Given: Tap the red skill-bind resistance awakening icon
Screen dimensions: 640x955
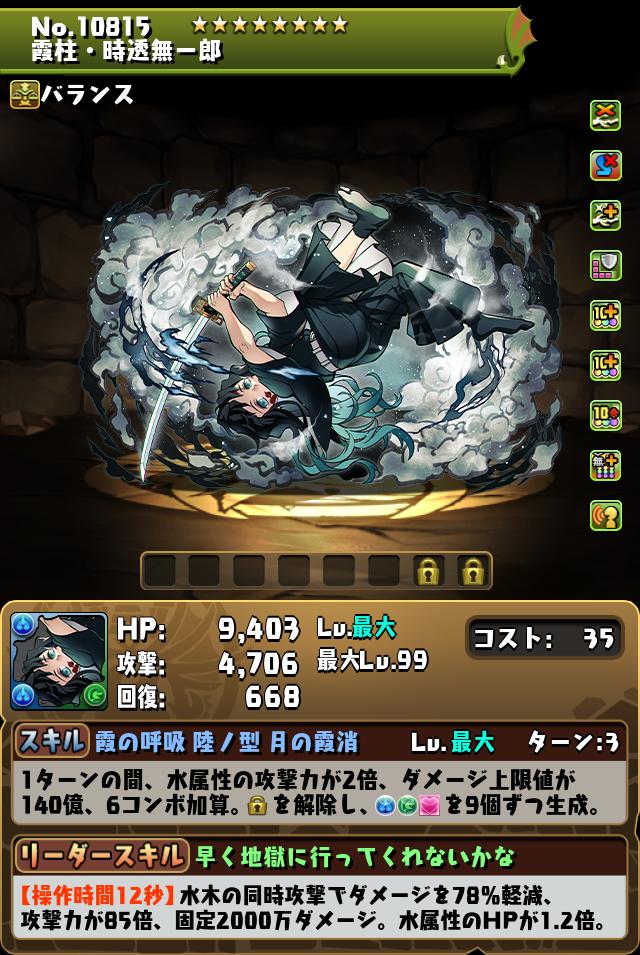Looking at the screenshot, I should (x=605, y=164).
